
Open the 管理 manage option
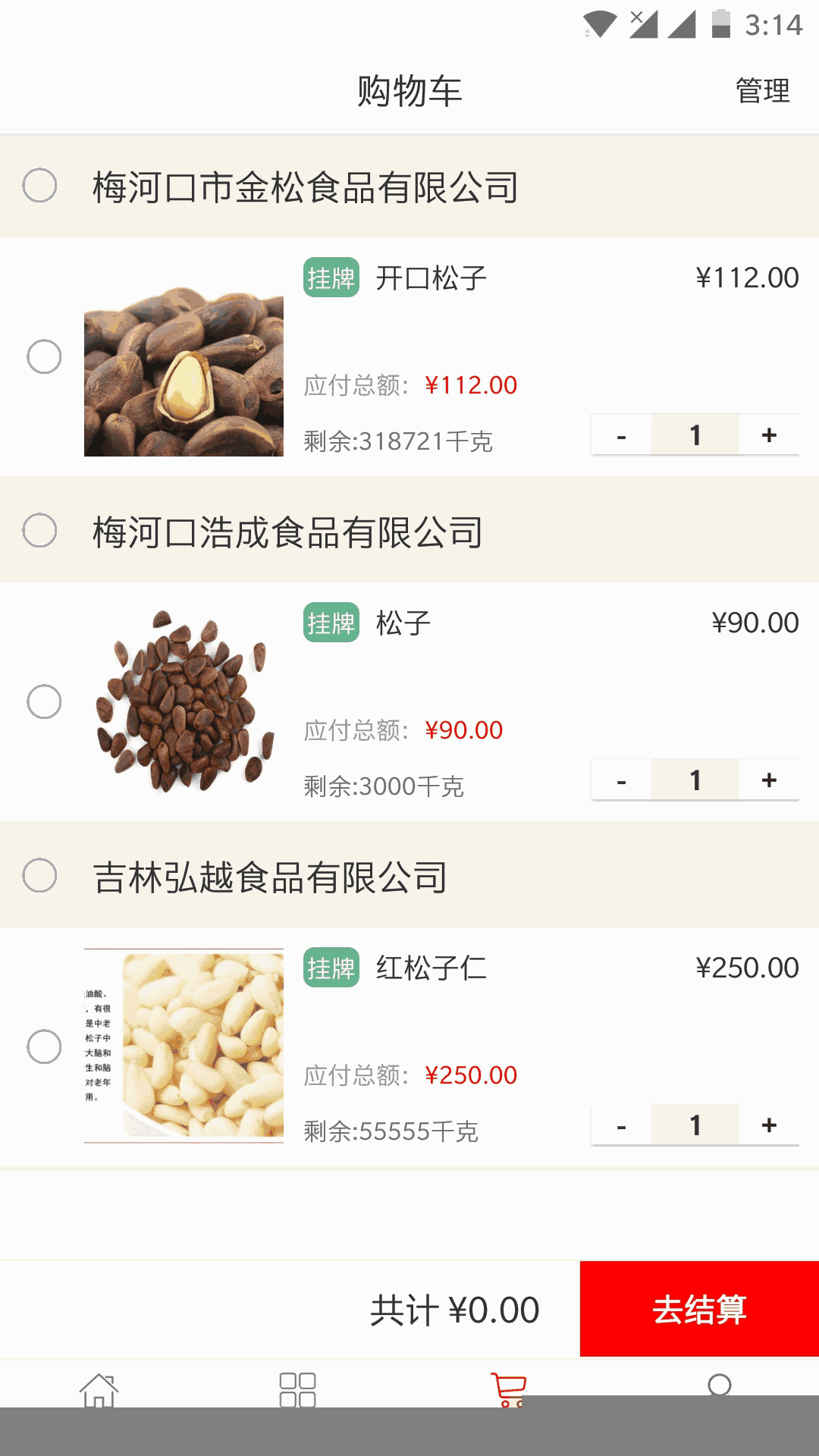pos(762,91)
